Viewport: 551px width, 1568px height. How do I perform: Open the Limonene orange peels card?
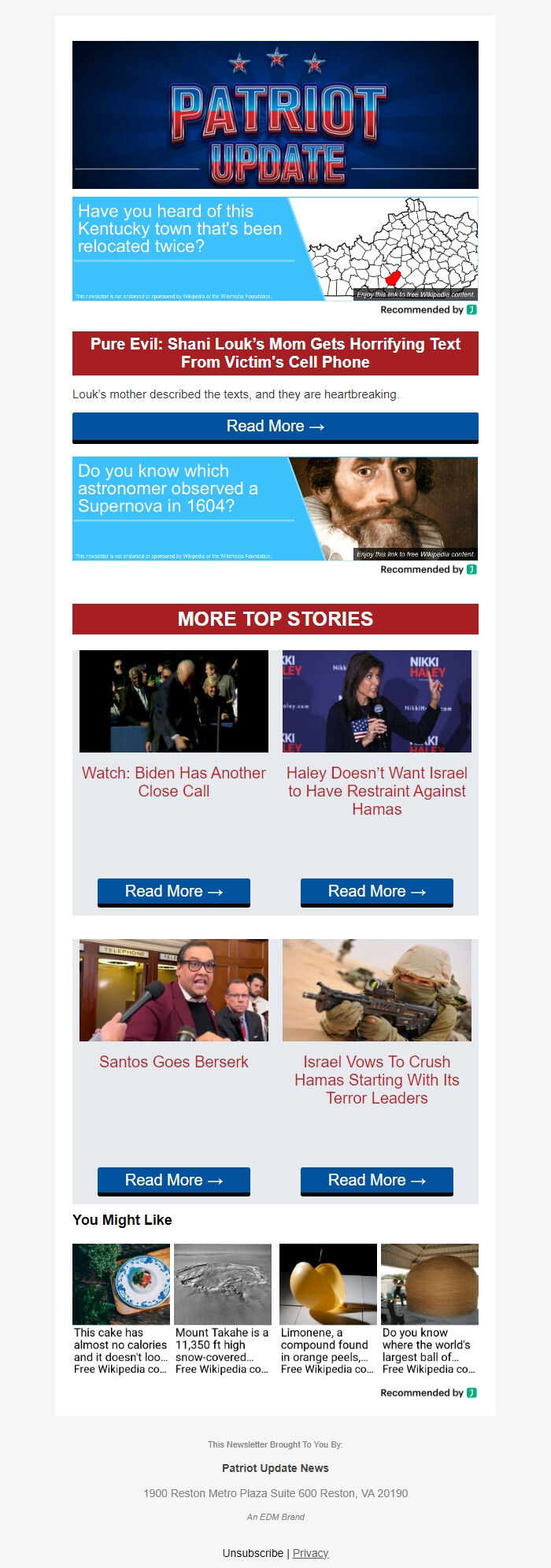coord(327,1310)
